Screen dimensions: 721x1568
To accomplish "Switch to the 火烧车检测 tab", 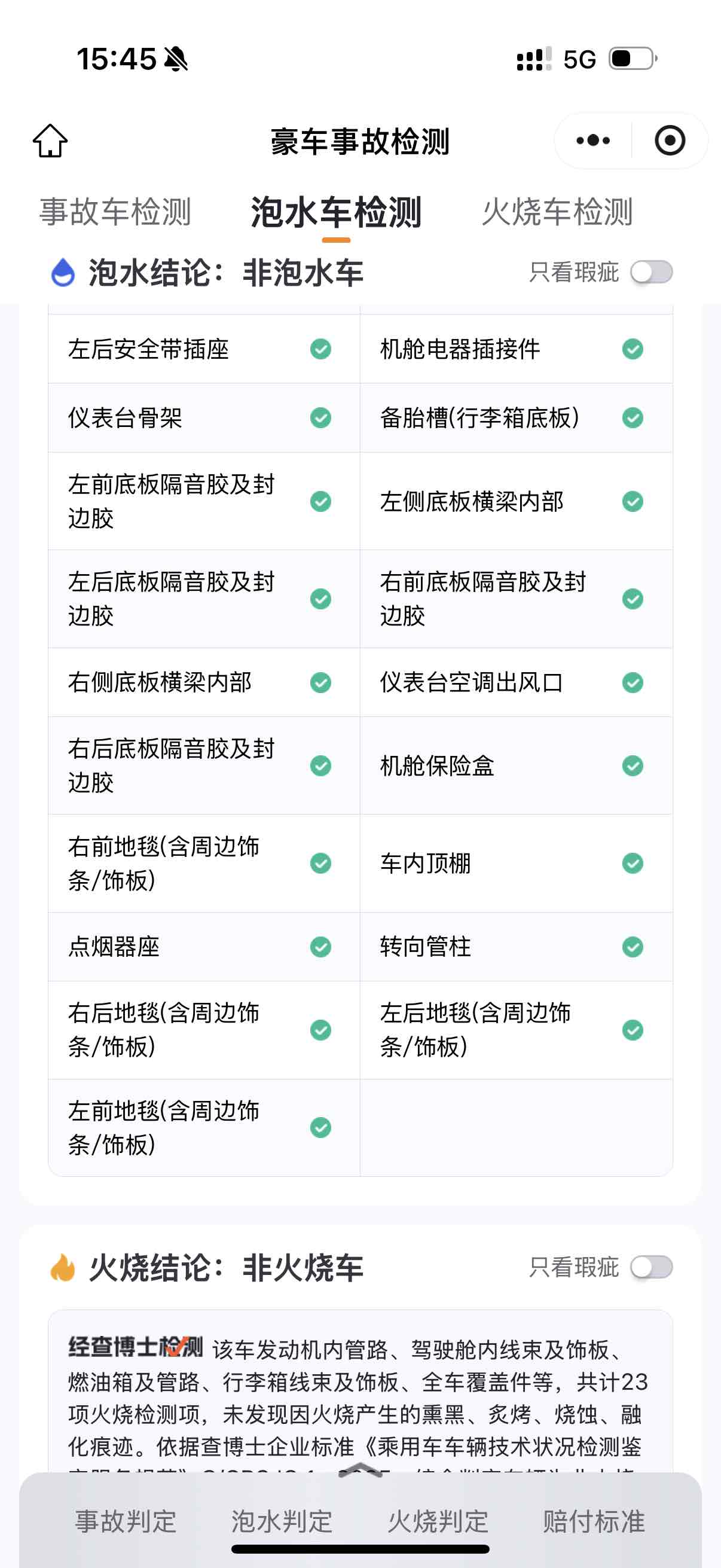I will (557, 212).
